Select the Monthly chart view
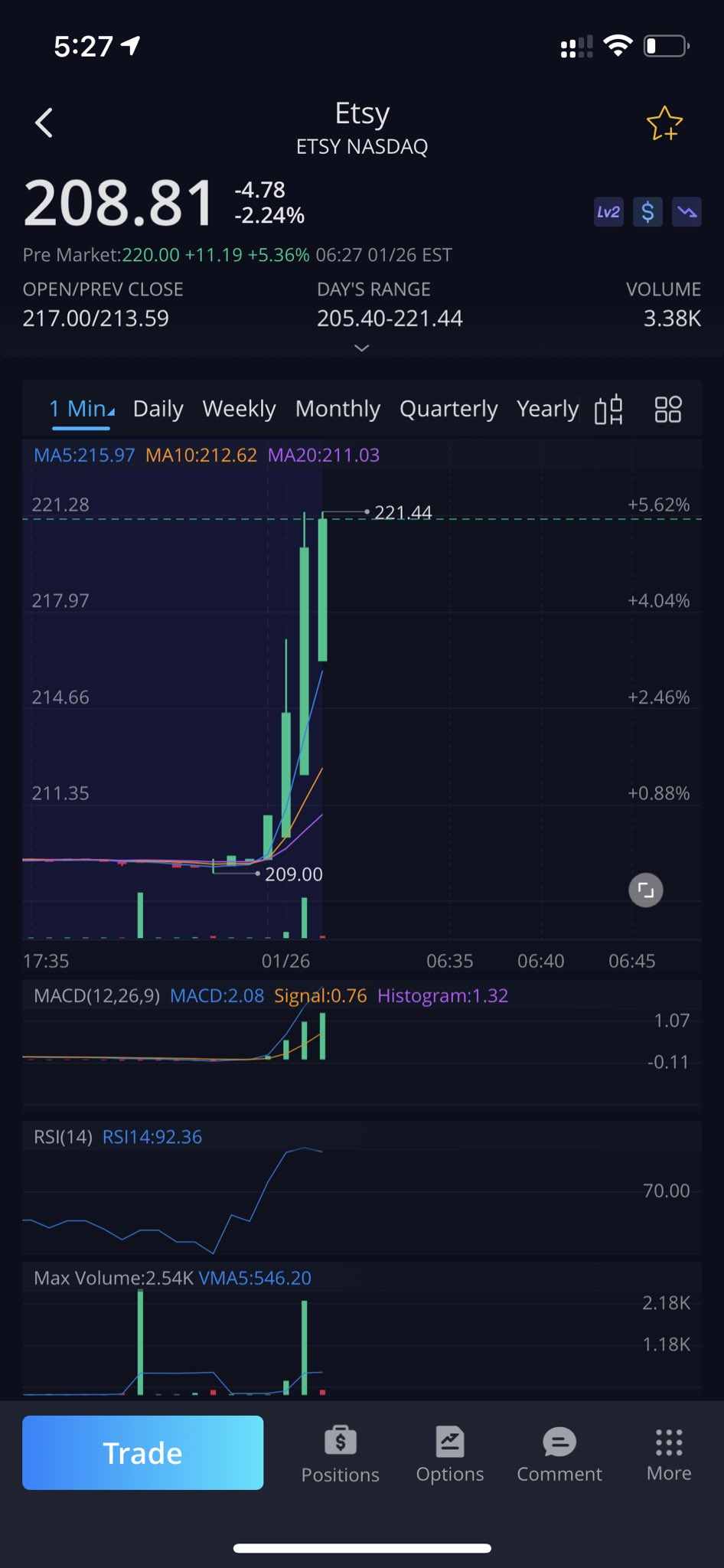724x1568 pixels. (x=338, y=409)
